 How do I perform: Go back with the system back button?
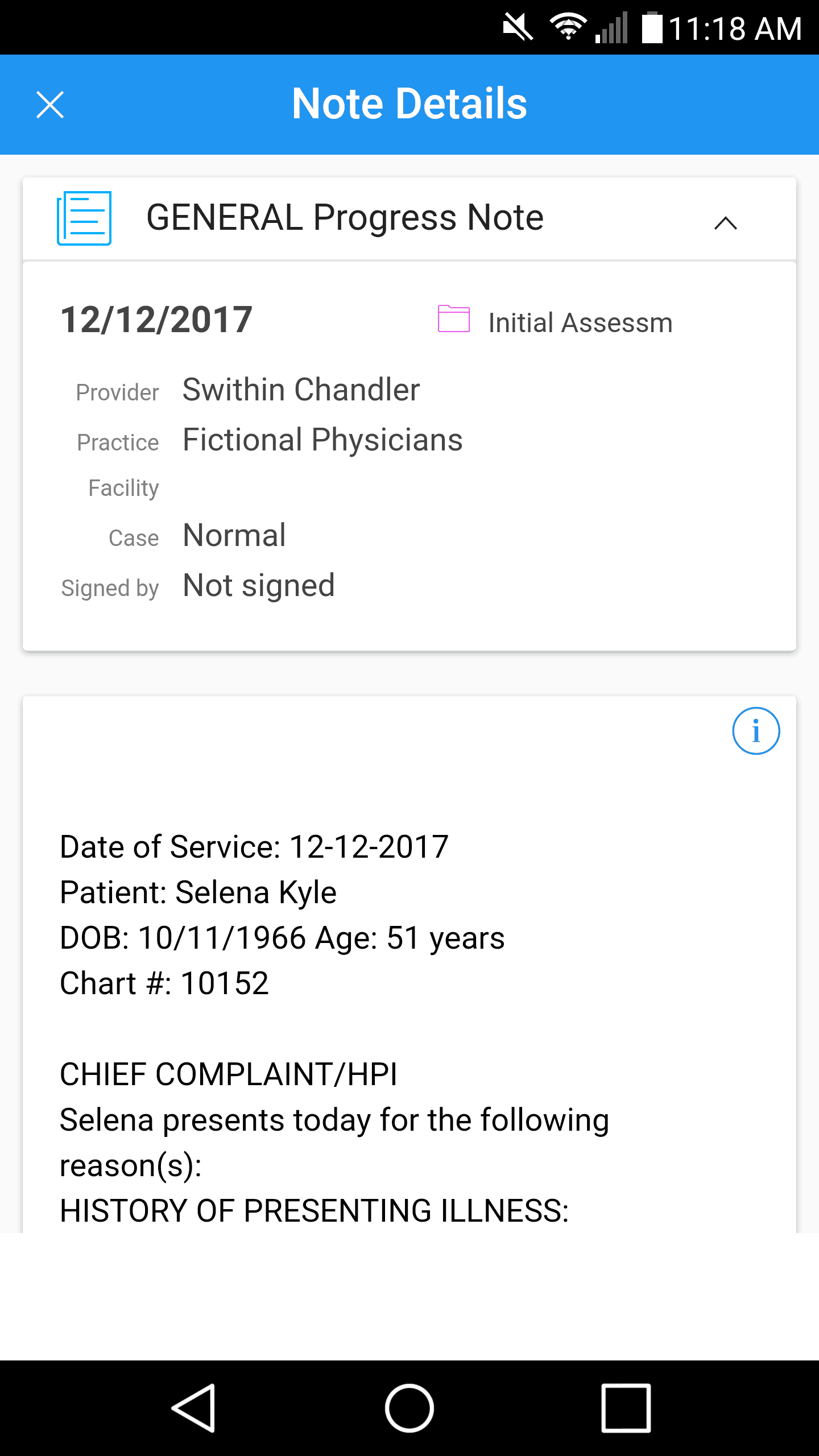(193, 1408)
